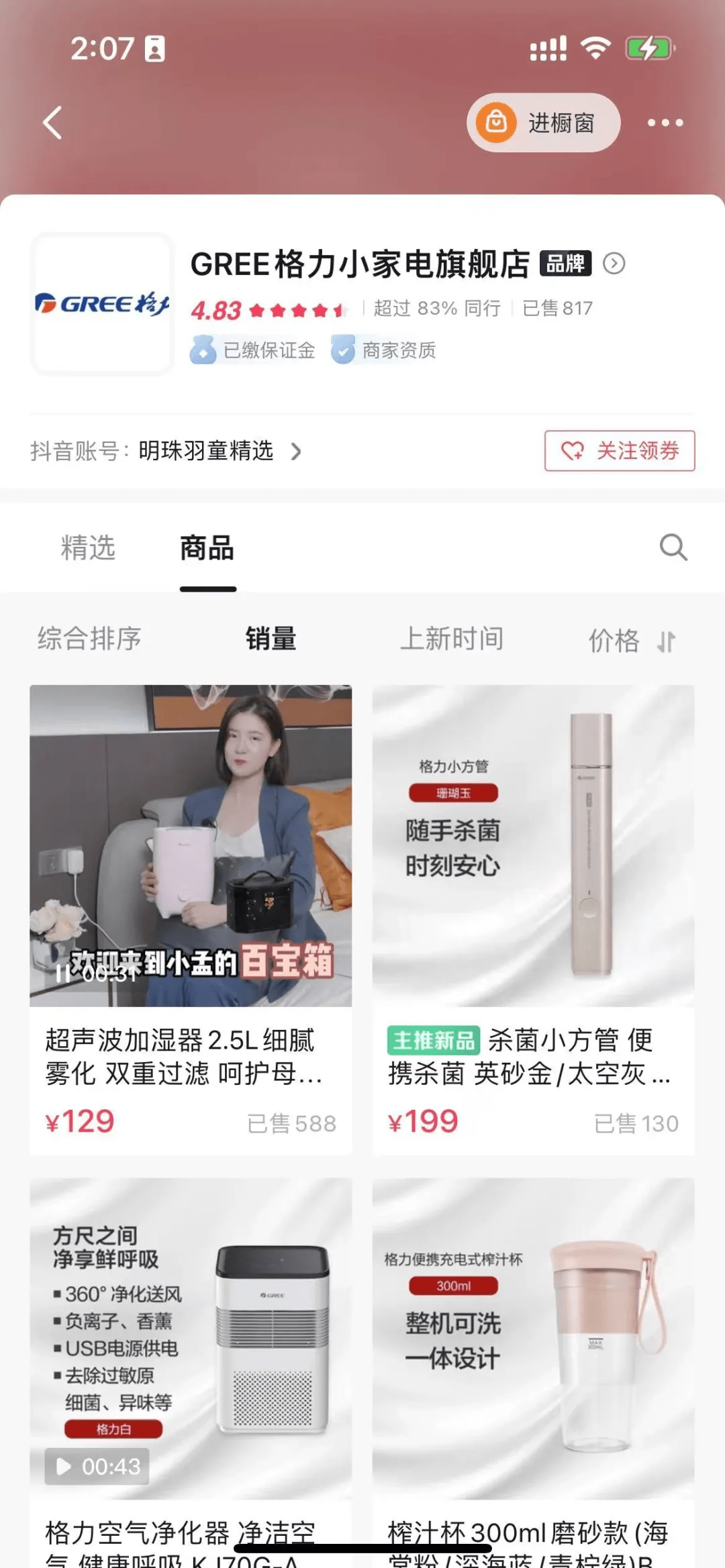Sort products by 价格
Image resolution: width=725 pixels, height=1568 pixels.
pyautogui.click(x=630, y=641)
